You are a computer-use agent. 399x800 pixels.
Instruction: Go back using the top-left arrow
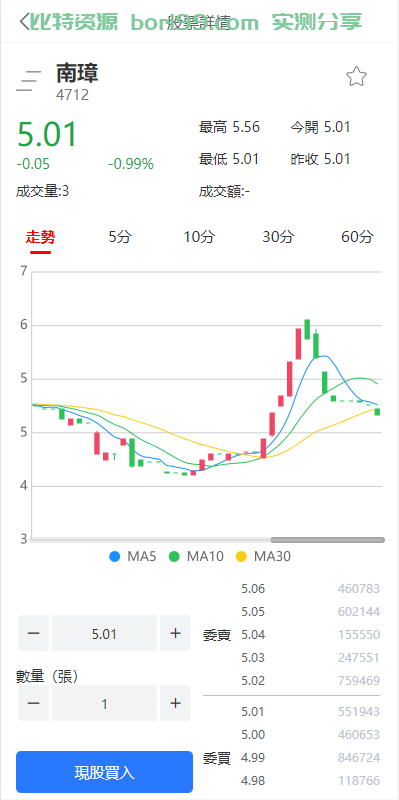click(x=24, y=22)
